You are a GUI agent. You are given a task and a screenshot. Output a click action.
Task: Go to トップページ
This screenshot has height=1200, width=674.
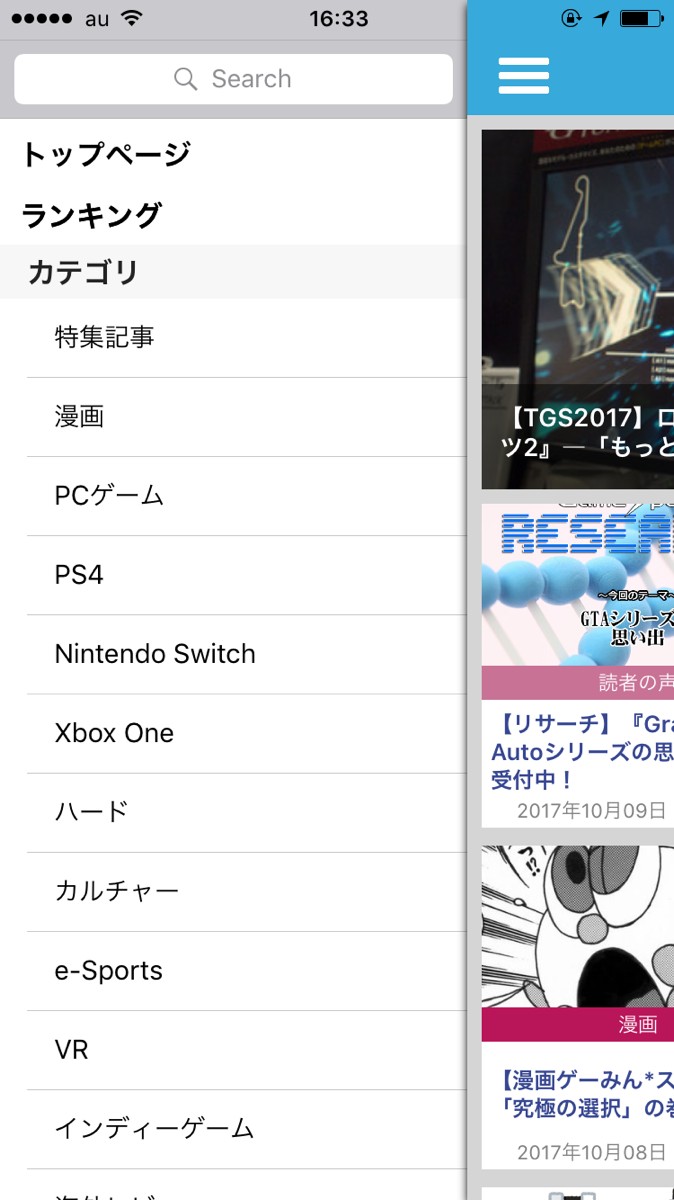pos(105,155)
